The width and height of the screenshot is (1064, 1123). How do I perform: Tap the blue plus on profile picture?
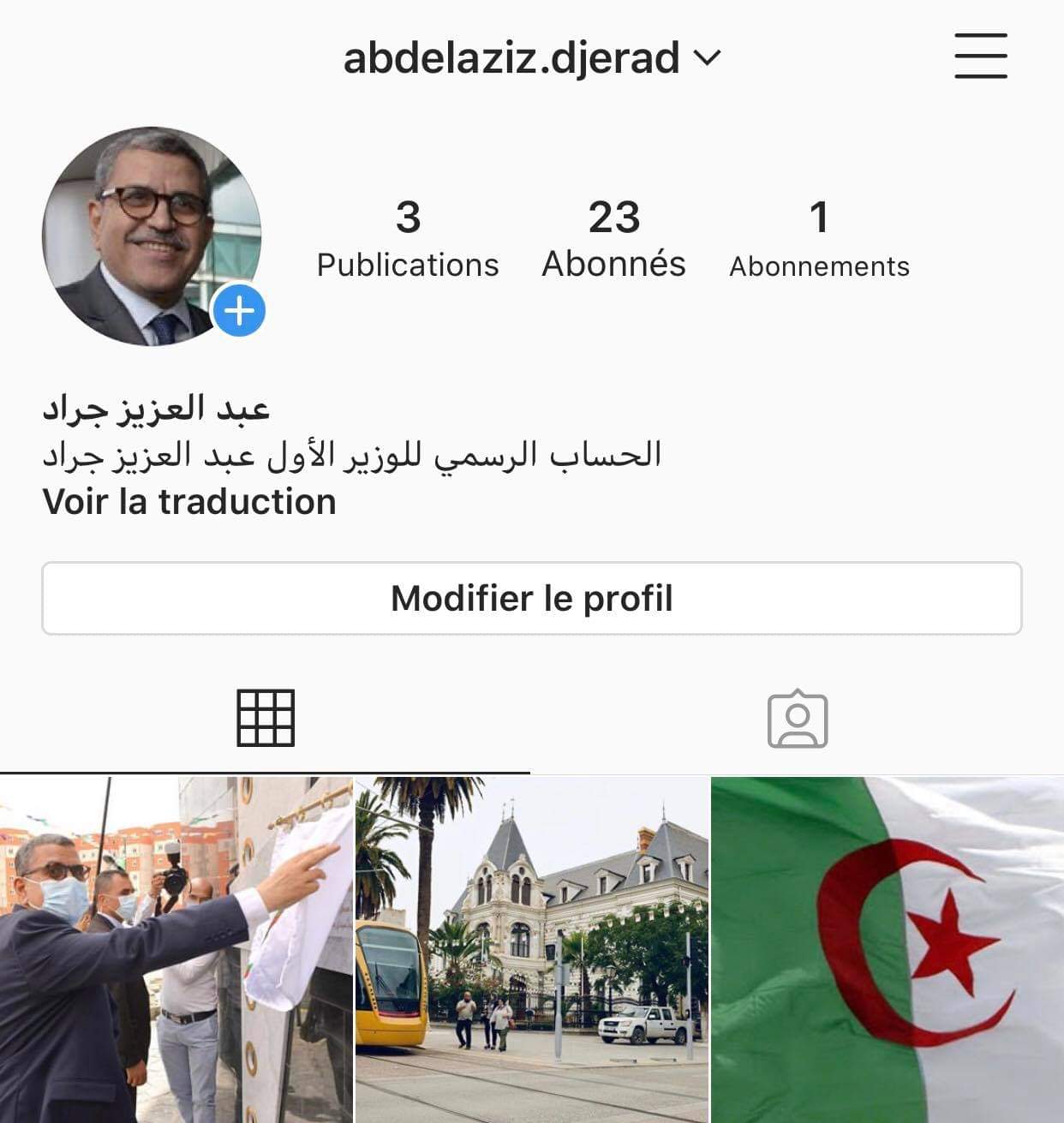(239, 311)
